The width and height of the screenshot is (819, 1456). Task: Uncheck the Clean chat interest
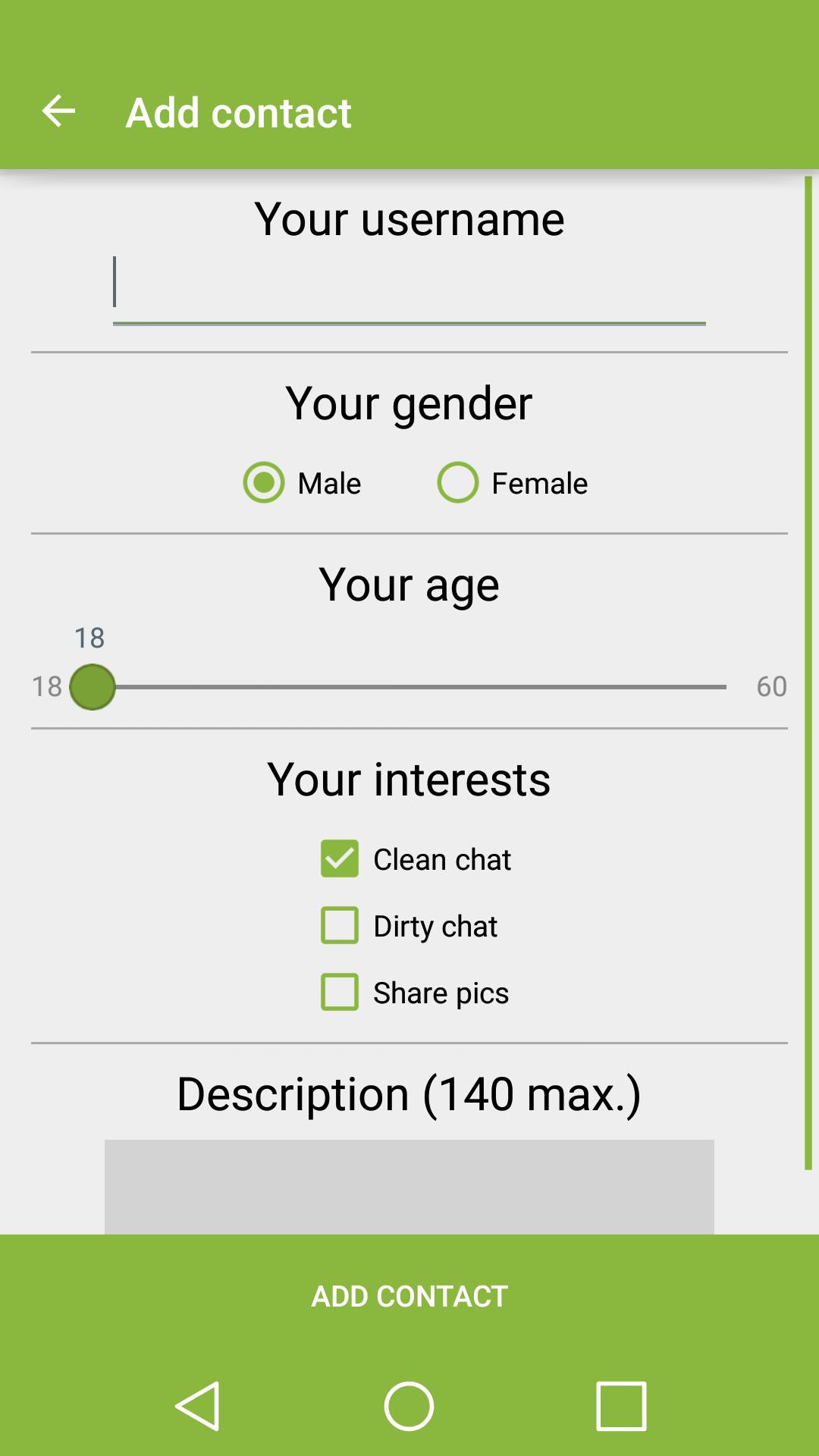tap(339, 859)
